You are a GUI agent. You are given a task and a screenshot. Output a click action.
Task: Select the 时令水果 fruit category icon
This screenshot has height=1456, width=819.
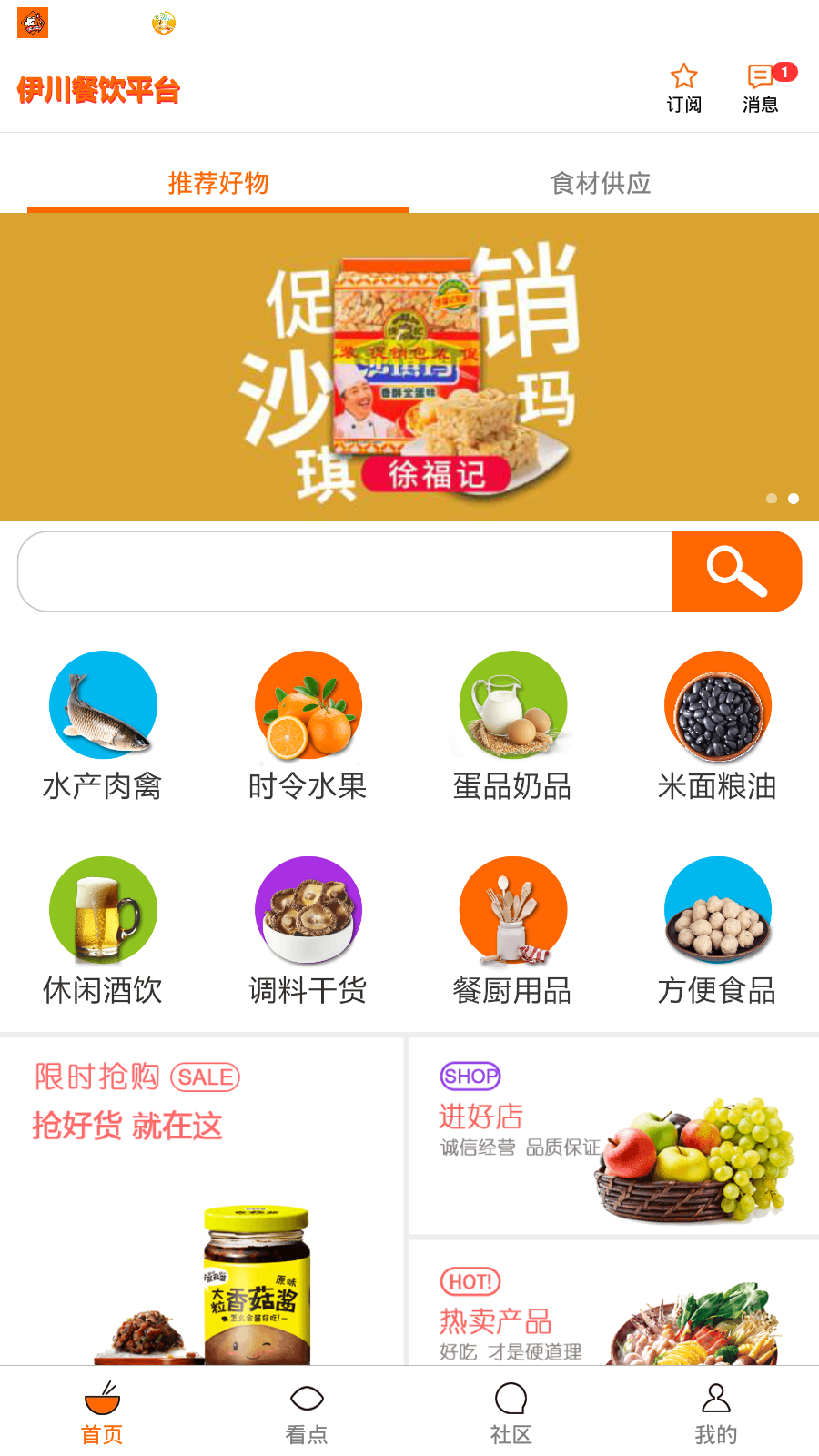click(x=308, y=705)
